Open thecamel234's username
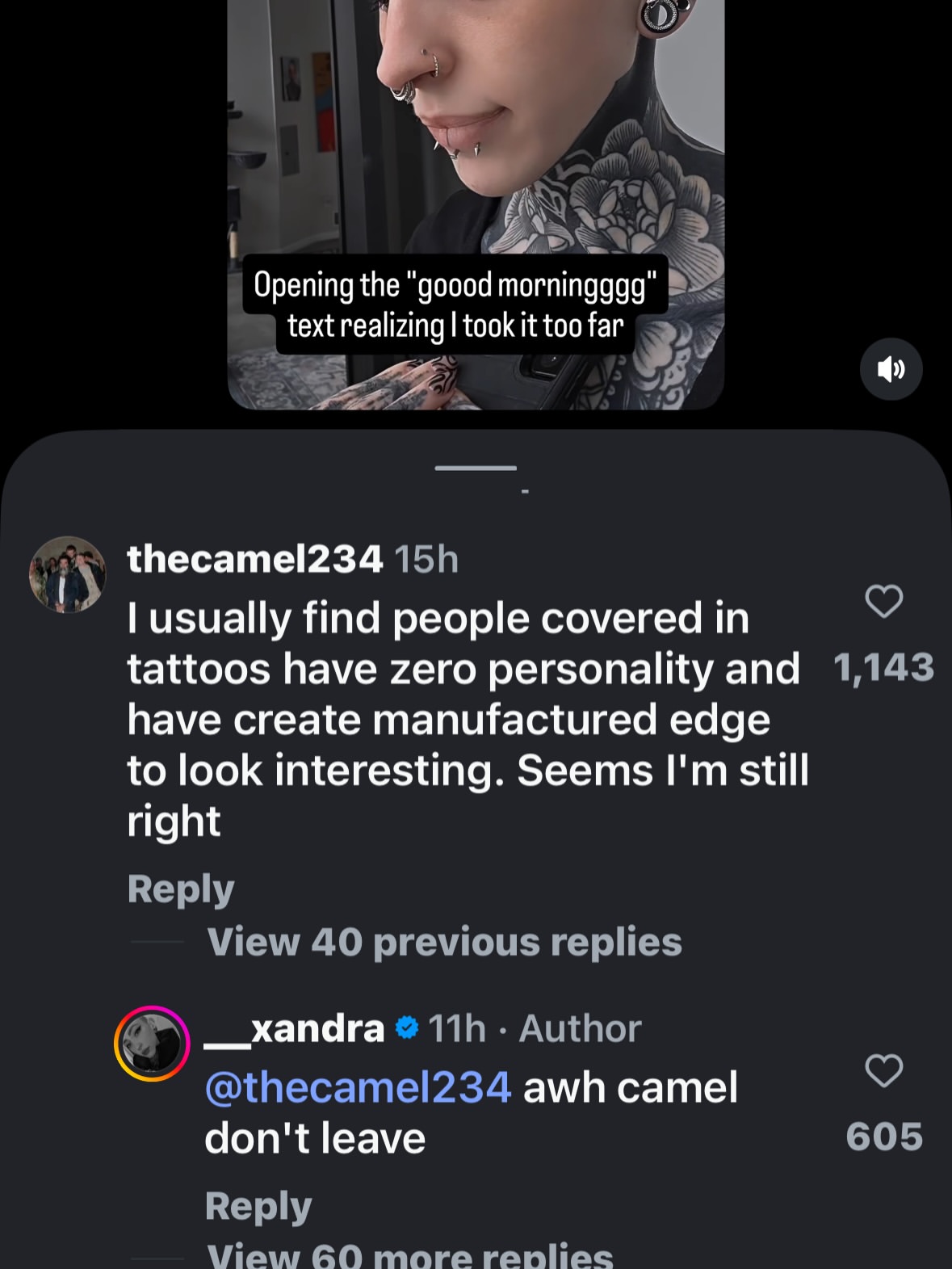952x1269 pixels. [x=254, y=559]
